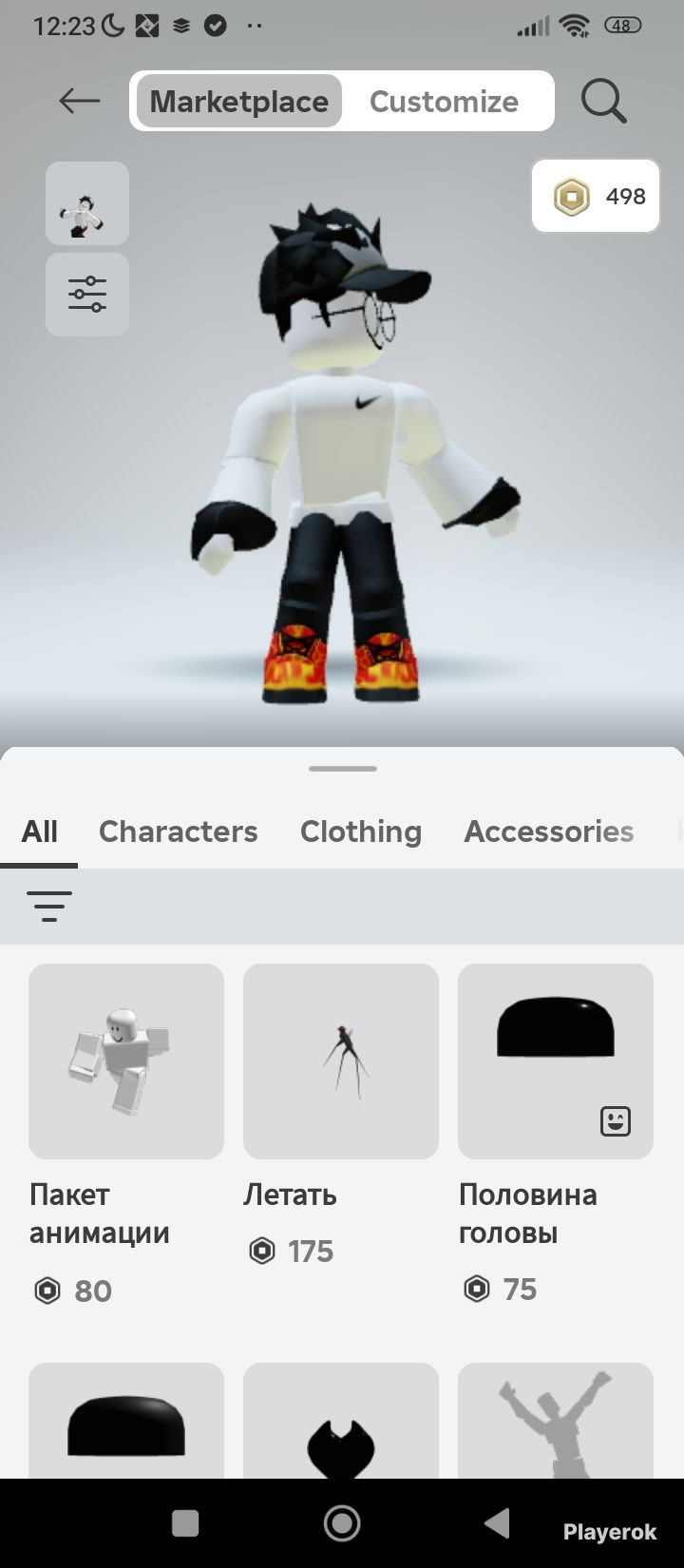The width and height of the screenshot is (684, 1568).
Task: Switch to the Clothing tab
Action: tap(361, 832)
